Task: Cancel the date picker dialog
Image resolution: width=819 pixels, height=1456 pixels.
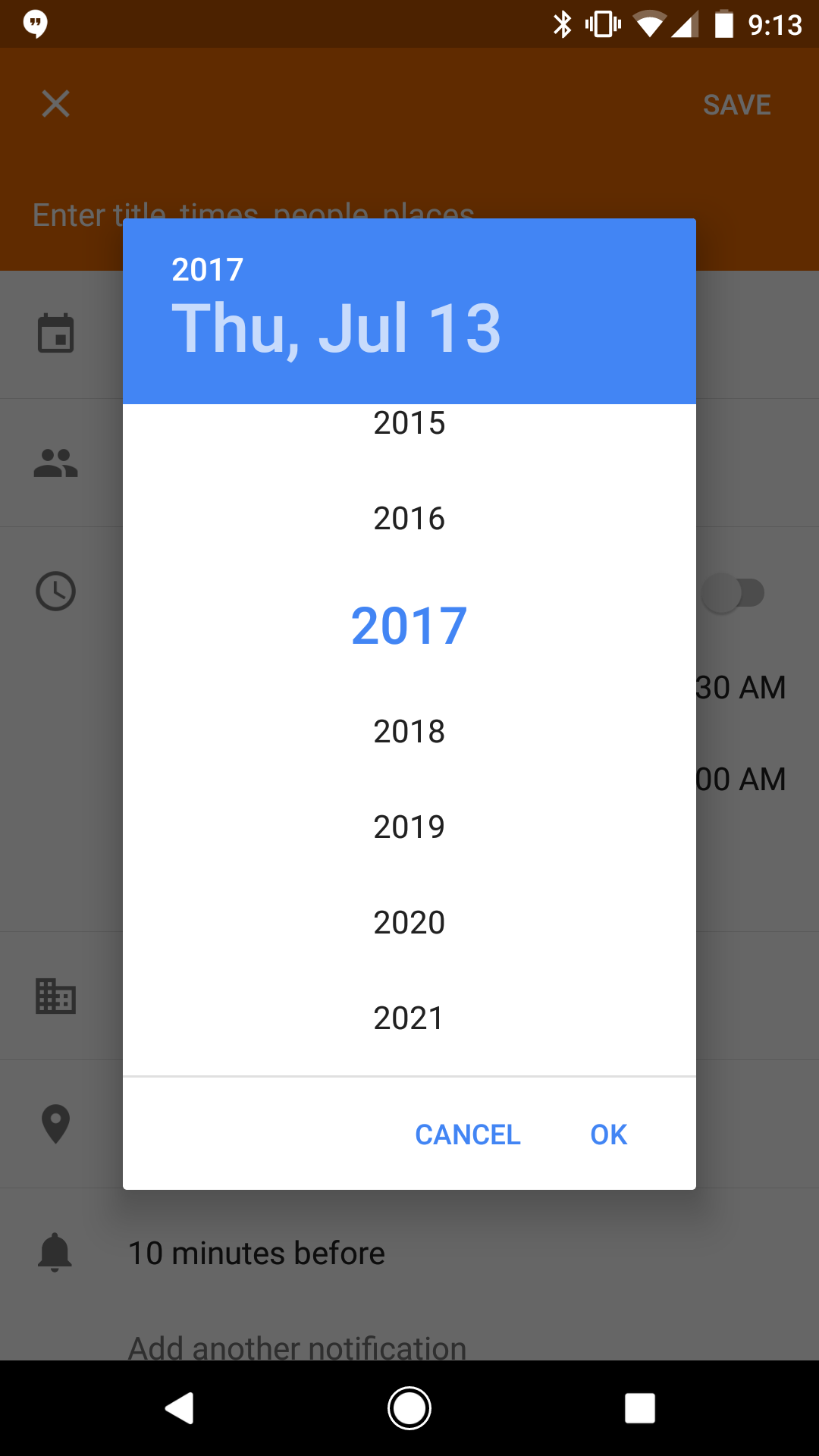Action: coord(468,1134)
